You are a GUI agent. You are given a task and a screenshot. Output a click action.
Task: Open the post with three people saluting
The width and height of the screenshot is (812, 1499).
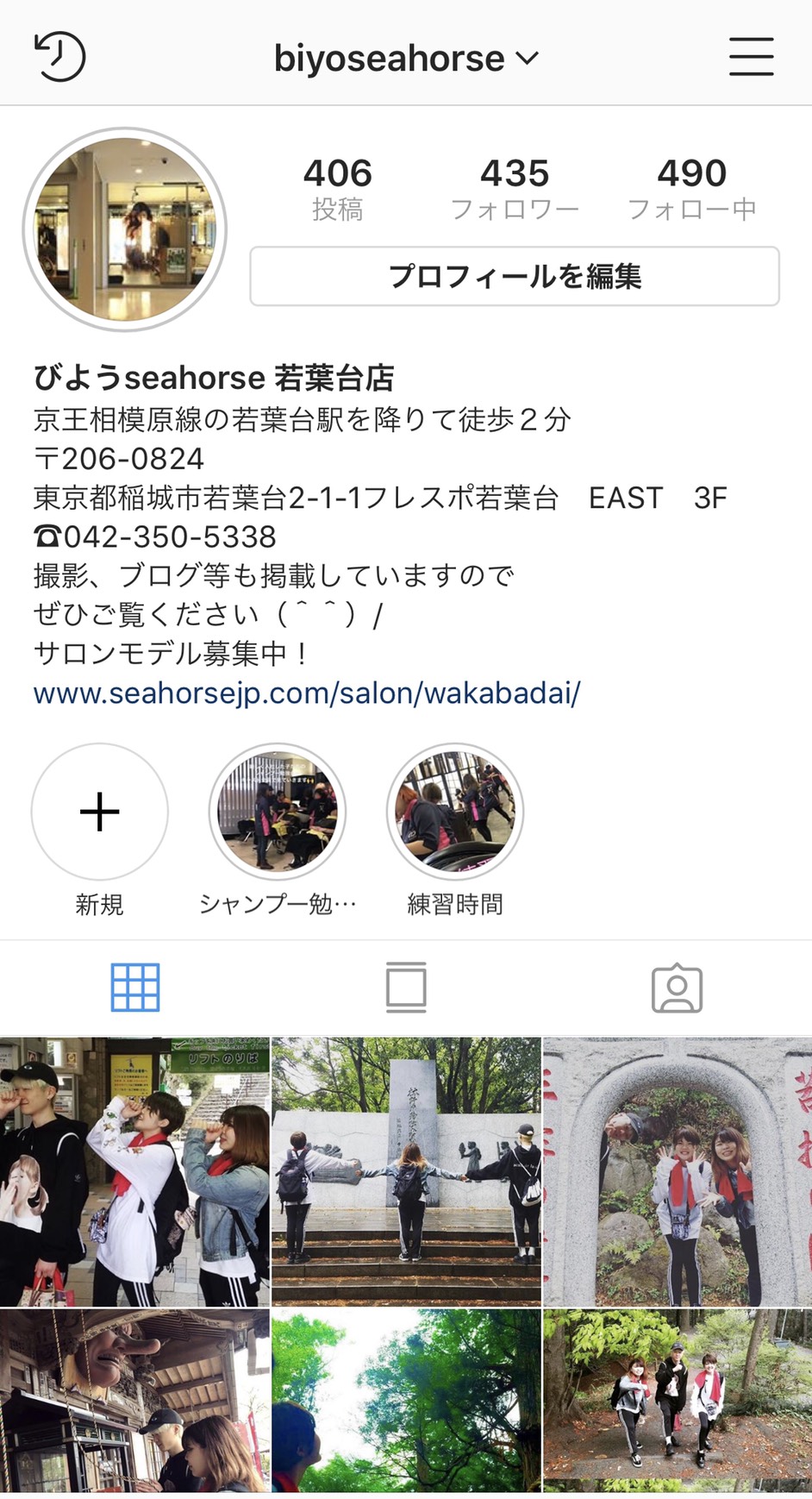pos(134,1171)
